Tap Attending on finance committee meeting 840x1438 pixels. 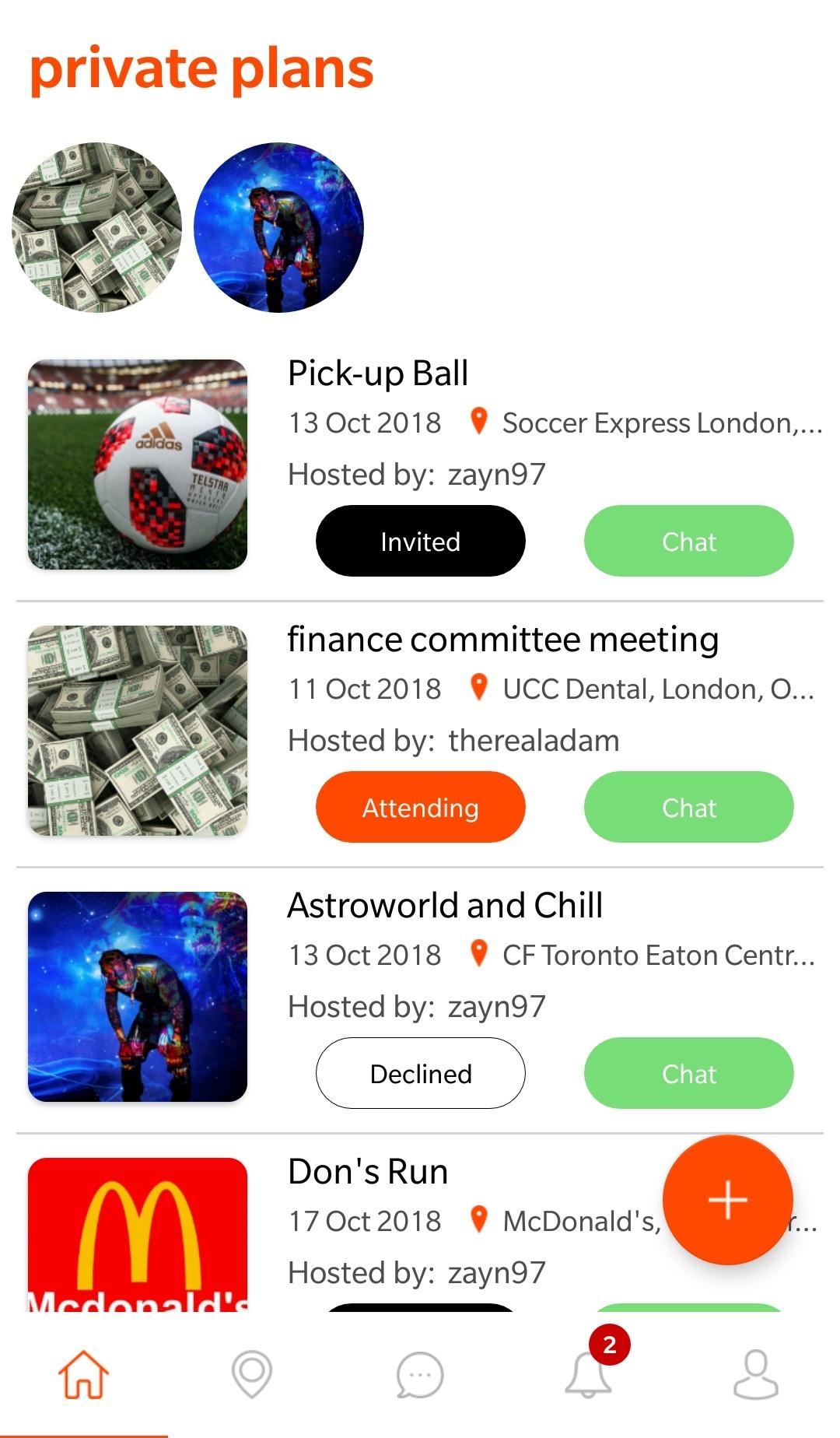420,808
